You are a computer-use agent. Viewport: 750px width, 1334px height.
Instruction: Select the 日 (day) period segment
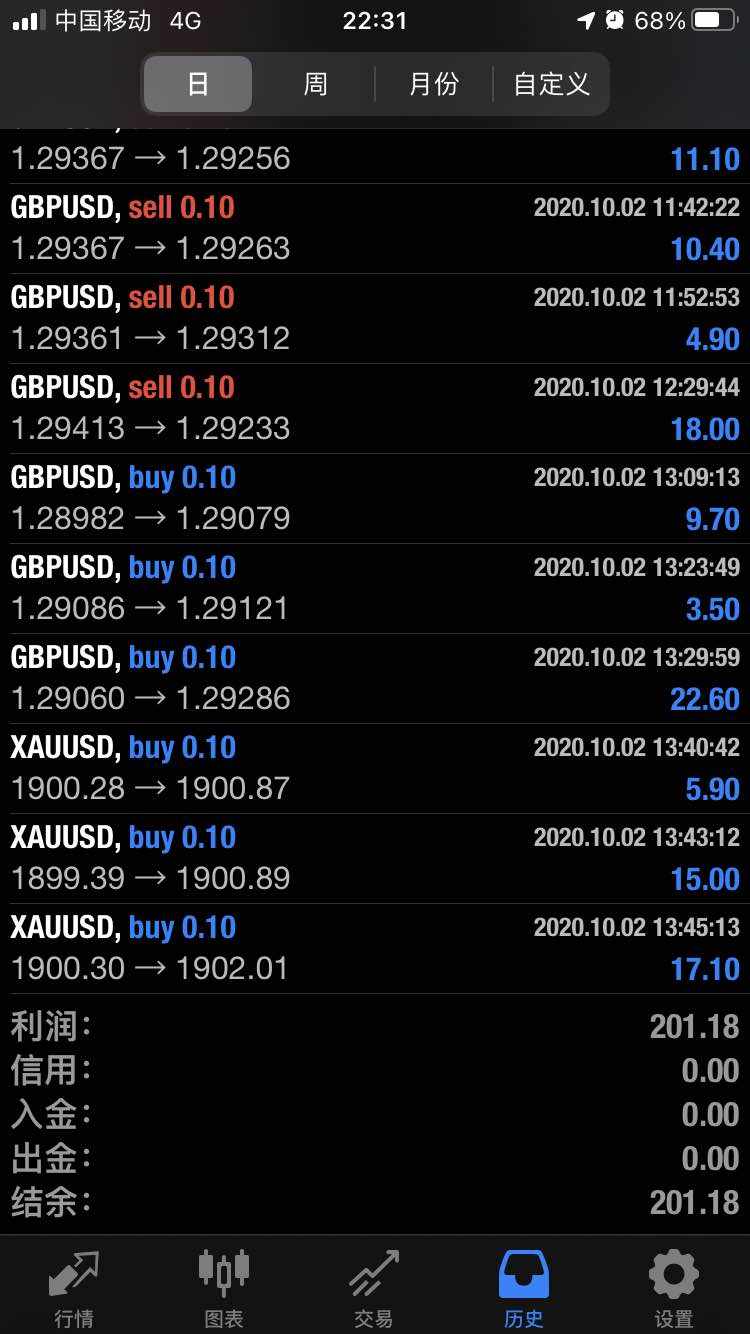point(198,84)
